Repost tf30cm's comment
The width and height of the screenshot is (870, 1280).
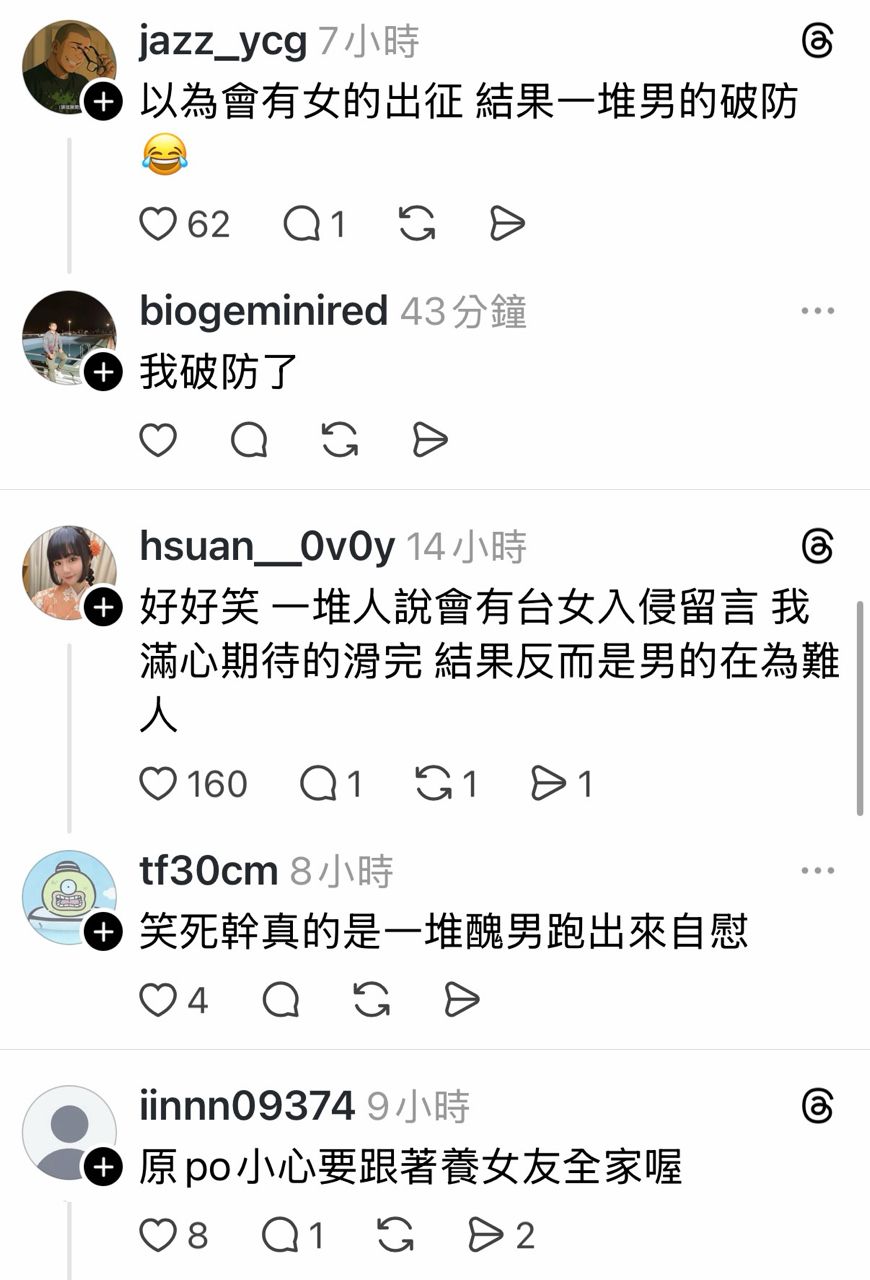371,1000
